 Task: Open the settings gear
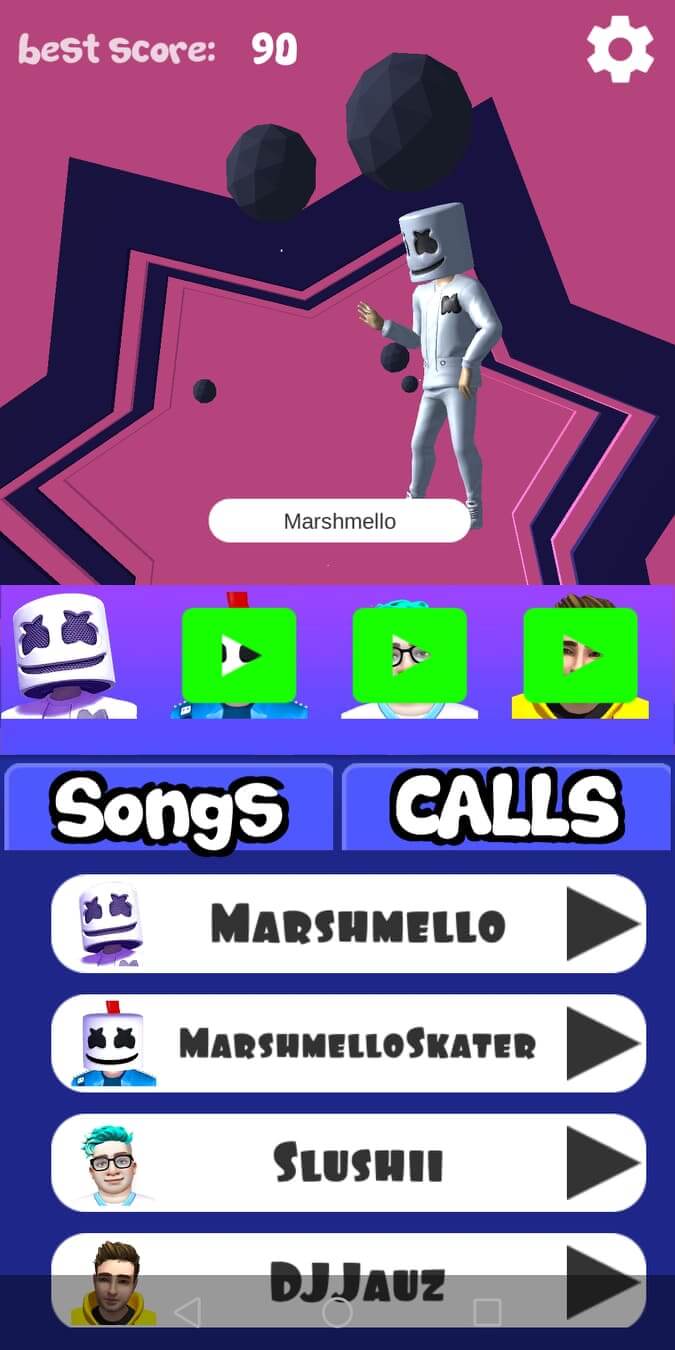[620, 48]
